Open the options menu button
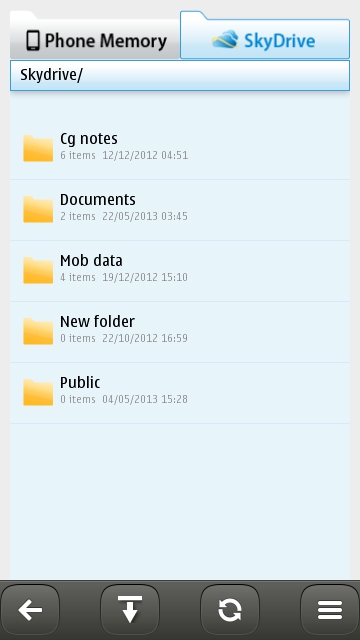Image resolution: width=360 pixels, height=640 pixels. point(330,610)
